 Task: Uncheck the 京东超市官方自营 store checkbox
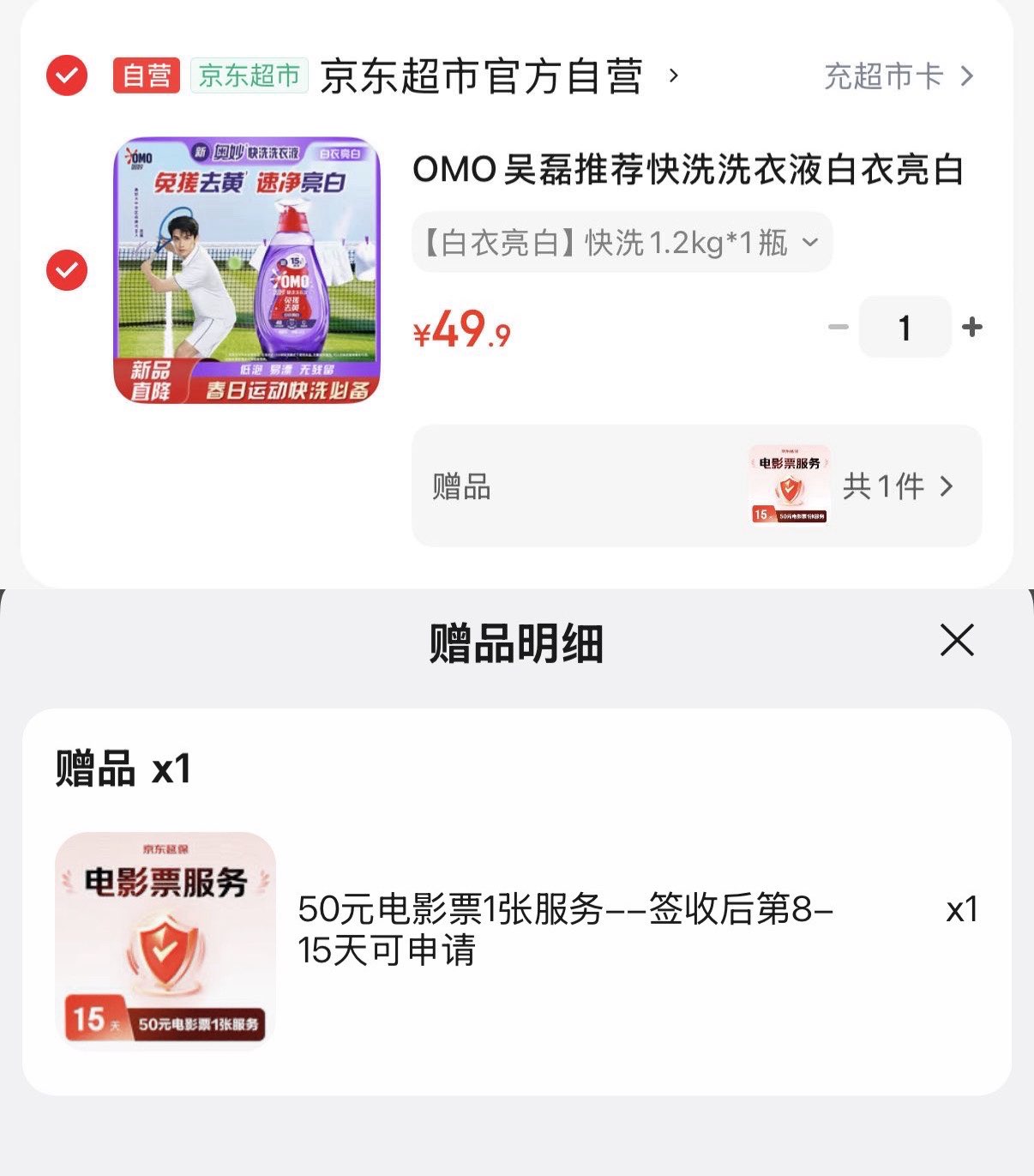(x=67, y=76)
